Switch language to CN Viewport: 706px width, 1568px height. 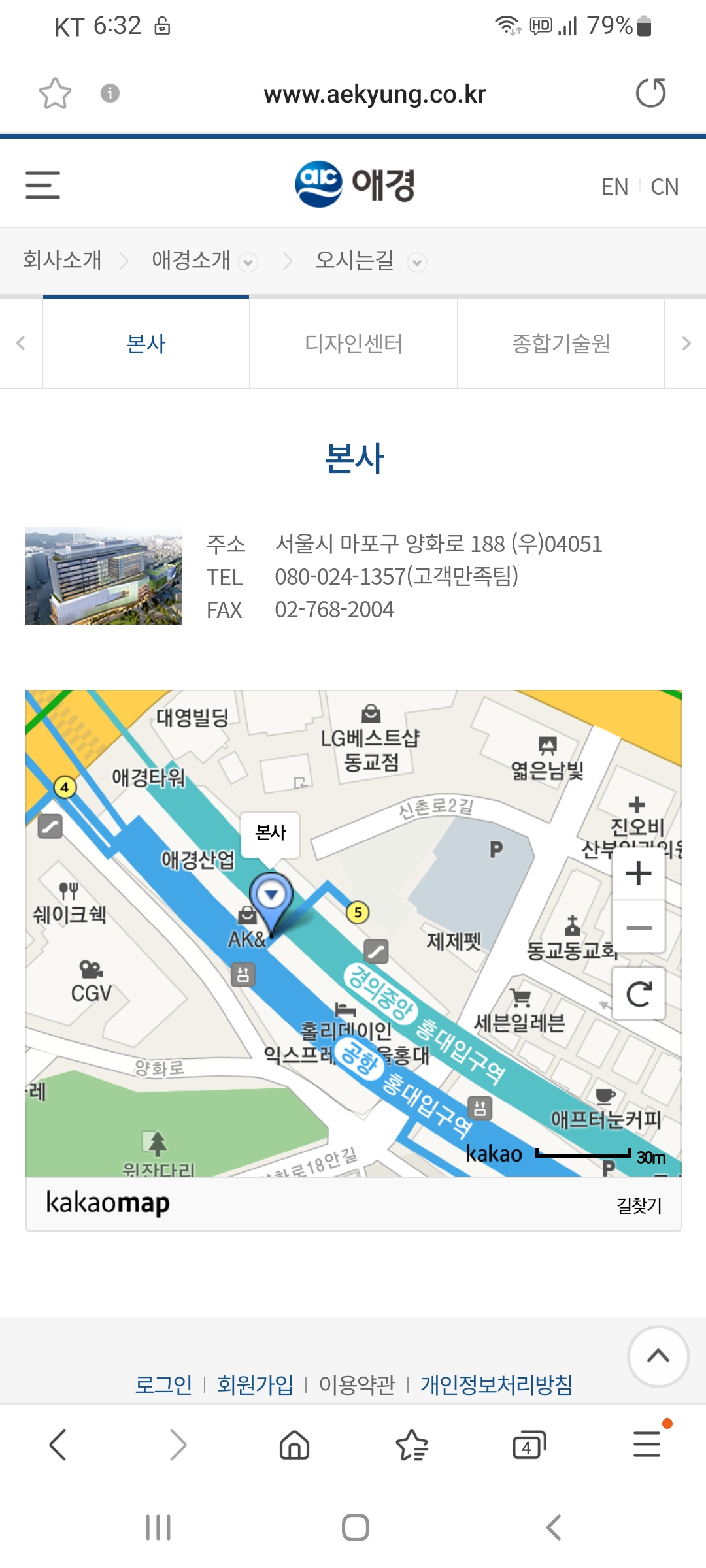click(664, 187)
